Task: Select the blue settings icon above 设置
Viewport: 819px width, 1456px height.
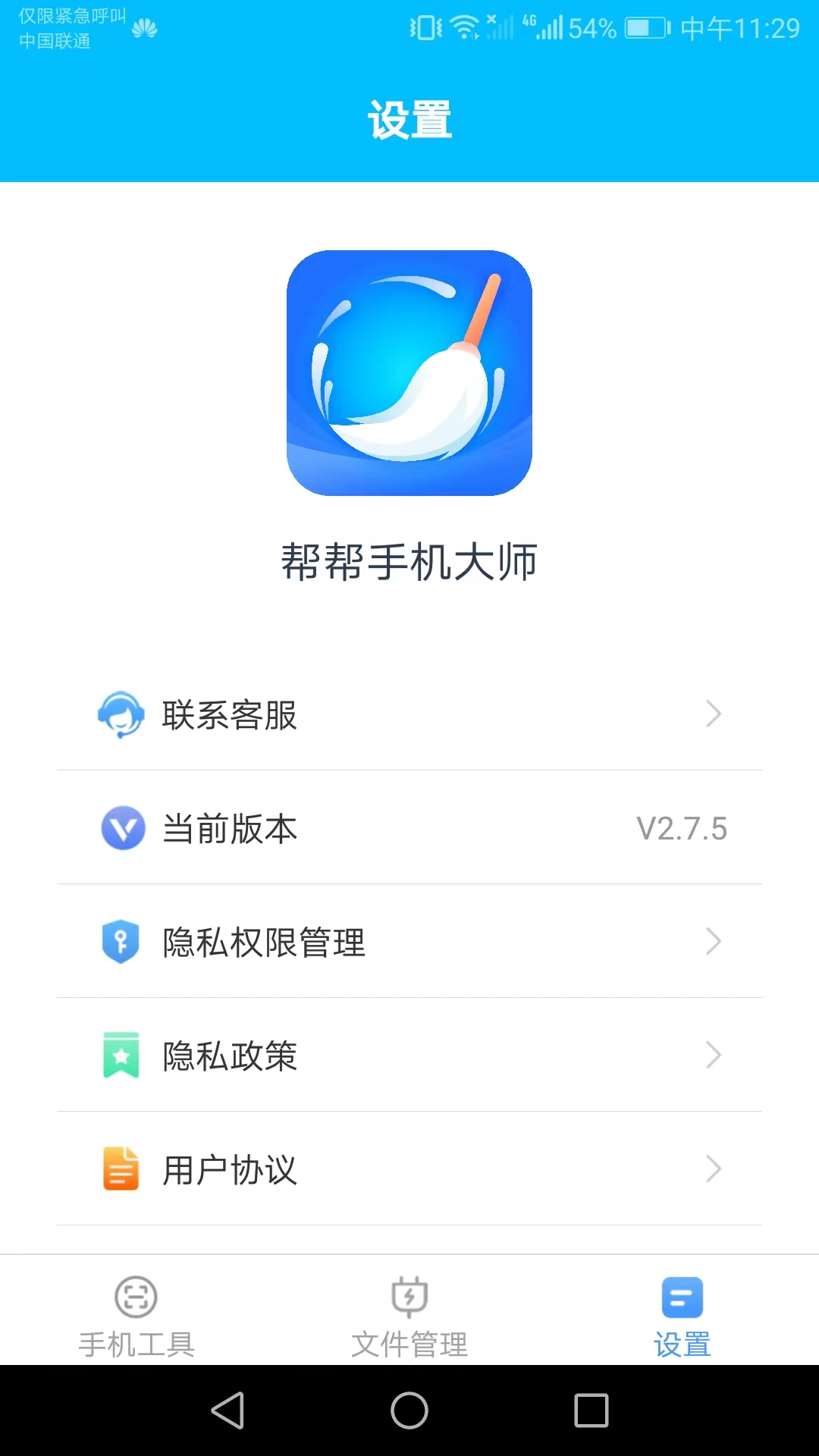Action: tap(681, 1298)
